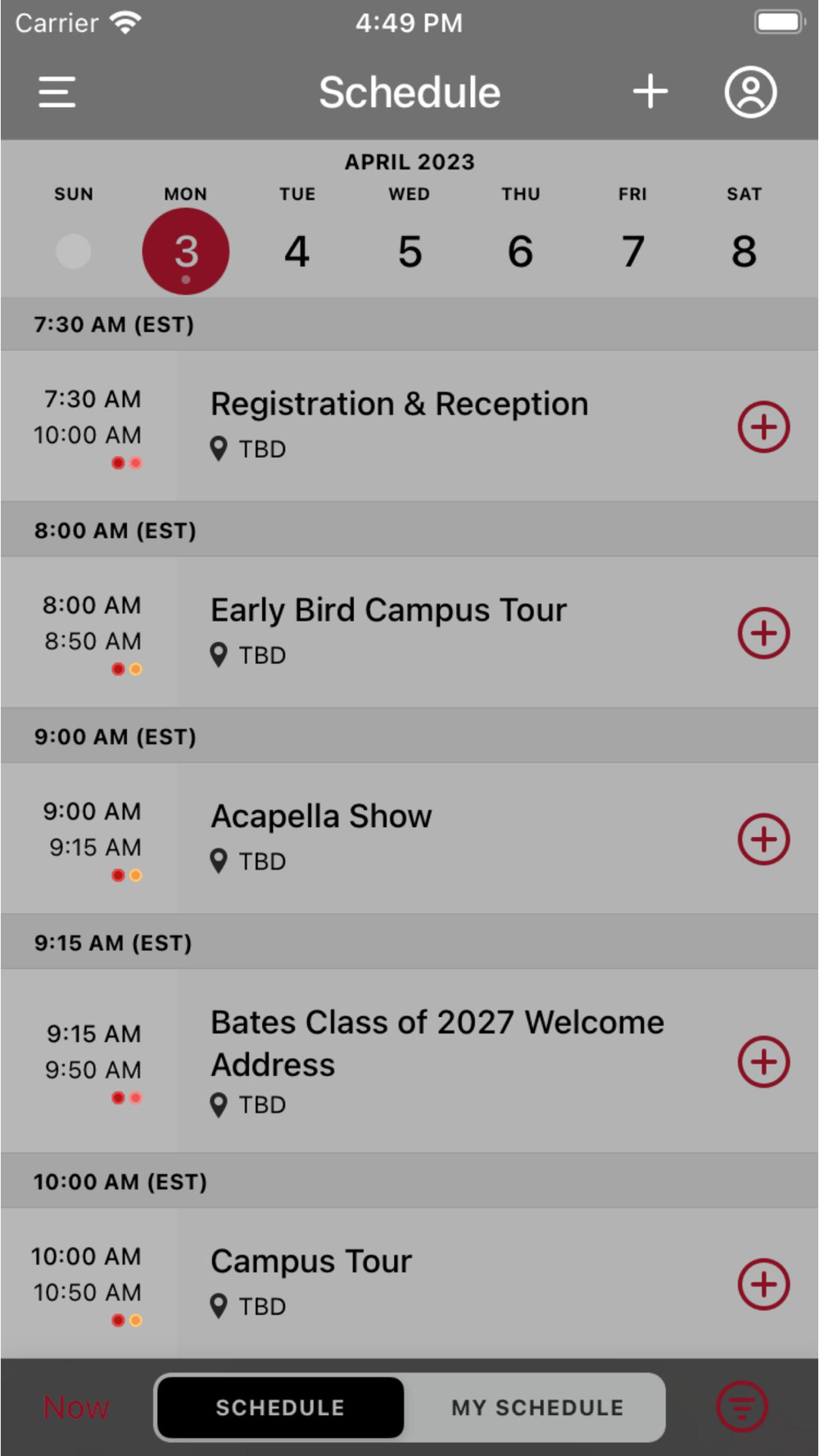The image size is (819, 1456).
Task: Jump to Now in the schedule
Action: pyautogui.click(x=76, y=1407)
